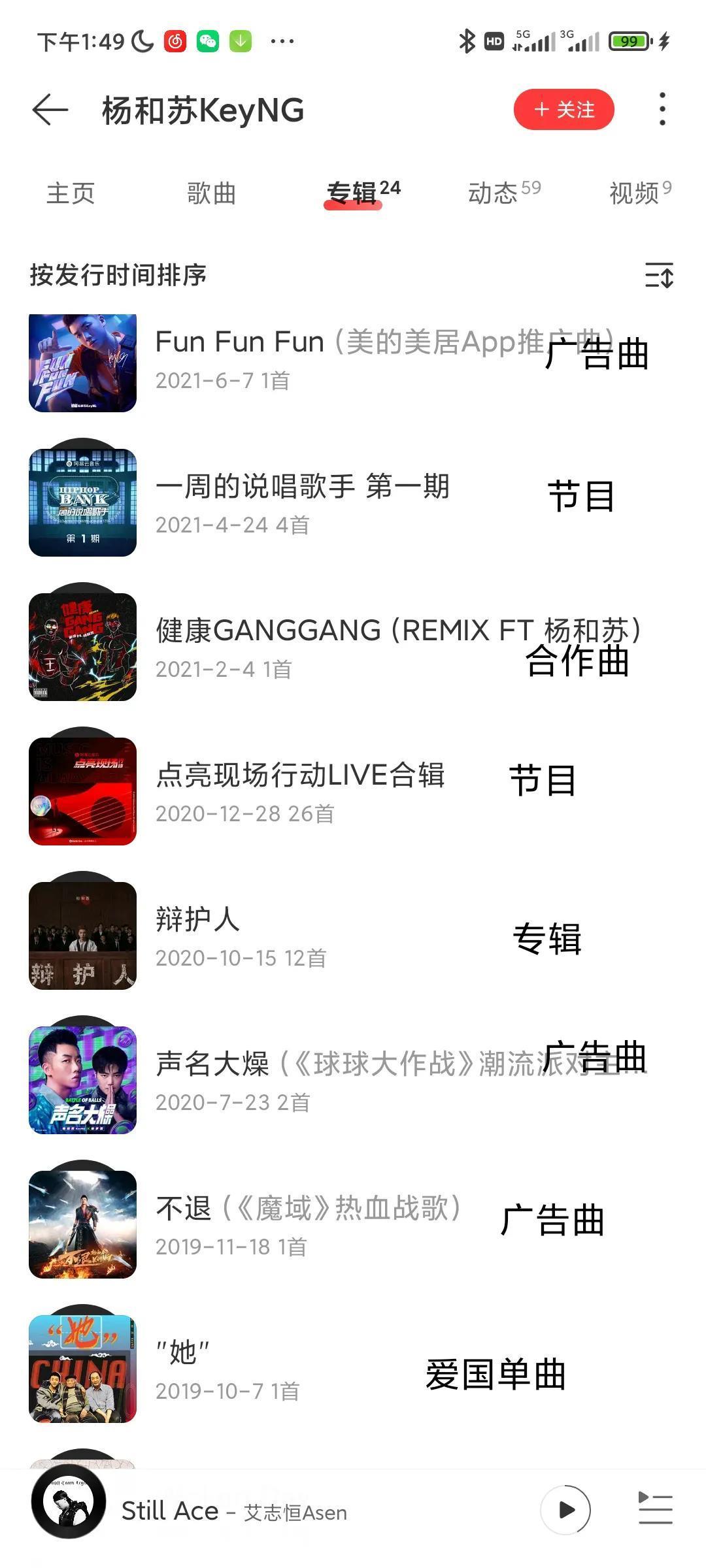Open the three-dot overflow menu

coord(662,109)
